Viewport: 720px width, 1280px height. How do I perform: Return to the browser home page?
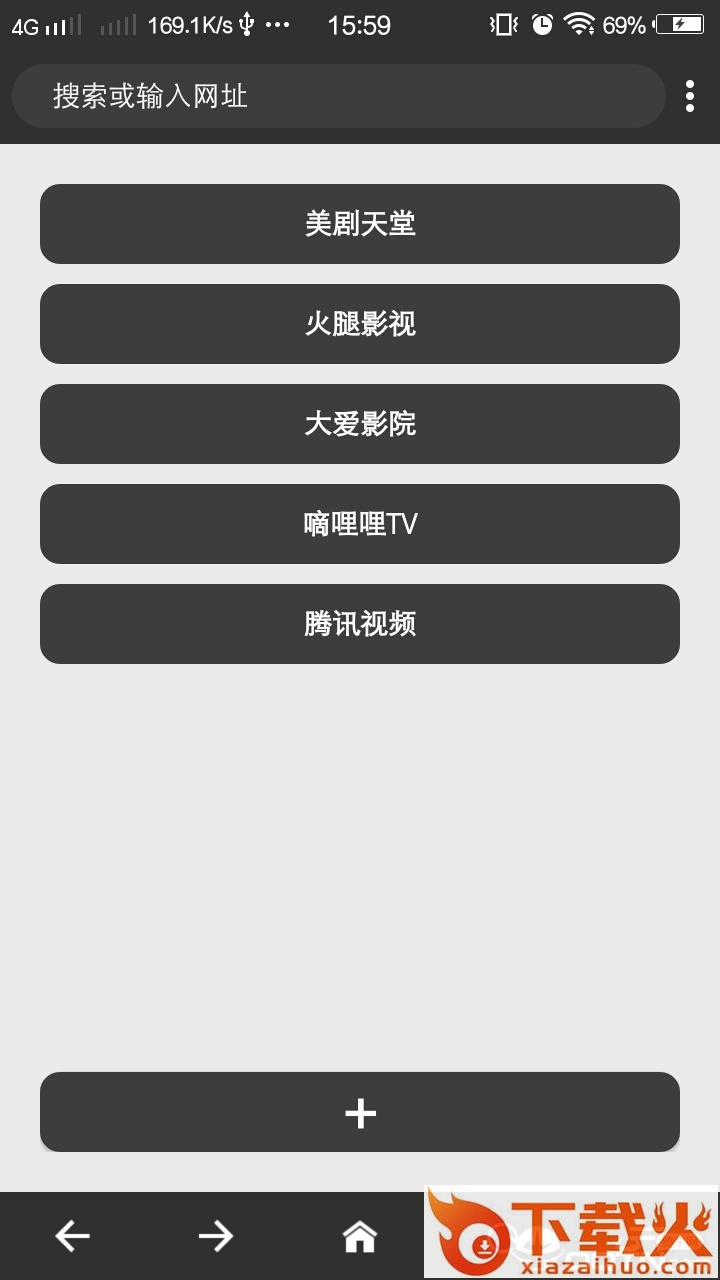point(360,1237)
